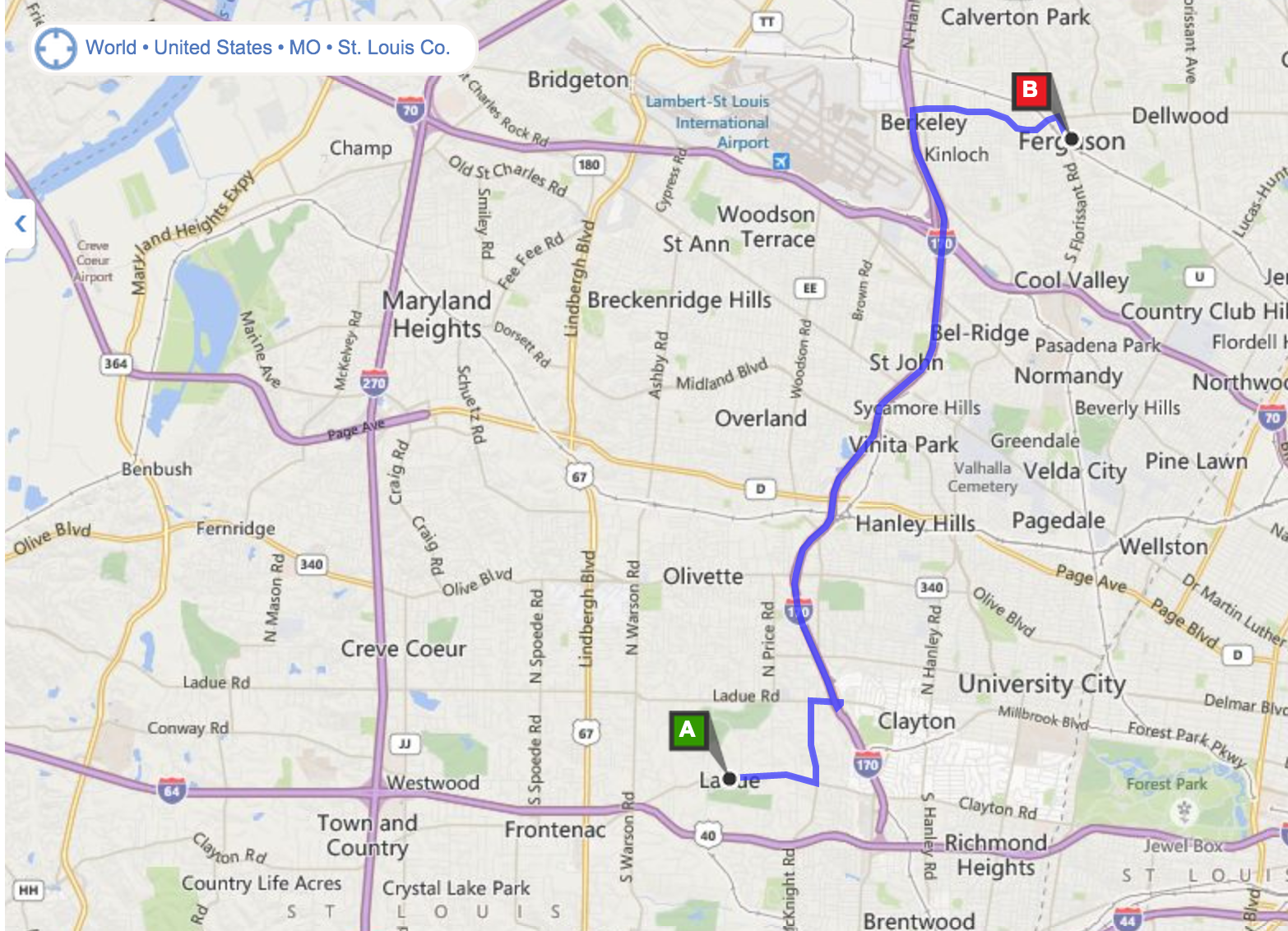1288x931 pixels.
Task: Open the United States breadcrumb link
Action: click(x=213, y=48)
